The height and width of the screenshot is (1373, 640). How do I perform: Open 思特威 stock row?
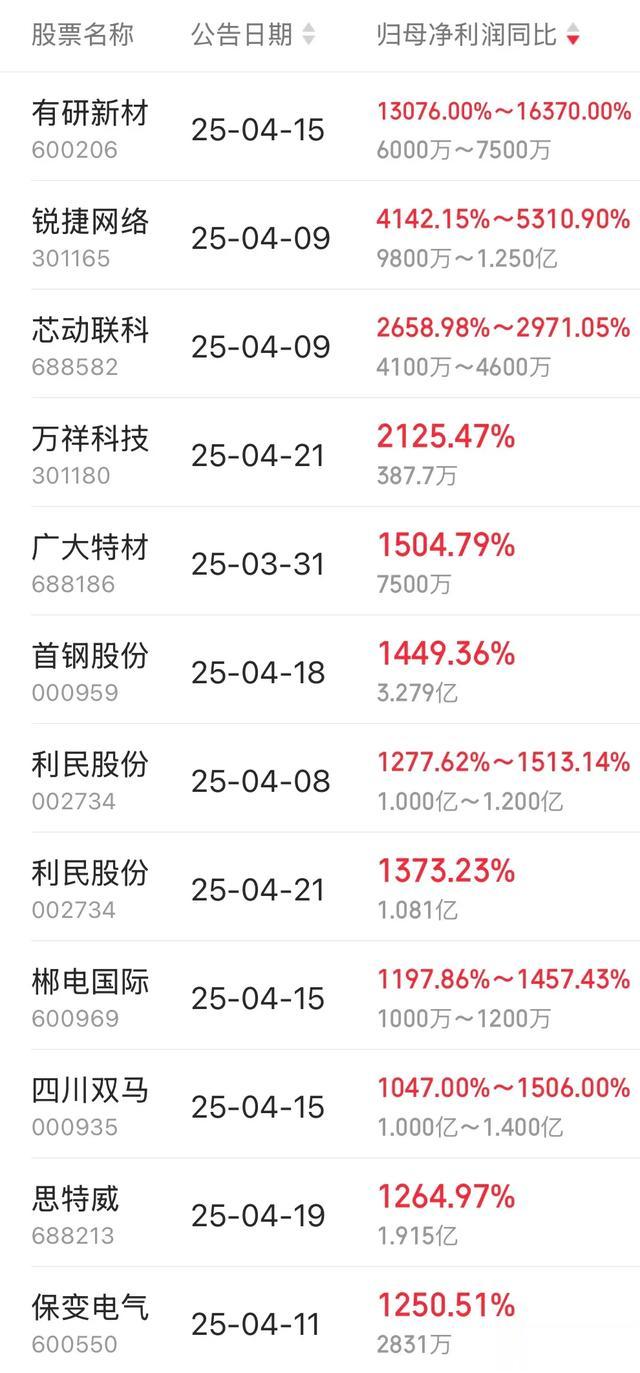point(320,1213)
